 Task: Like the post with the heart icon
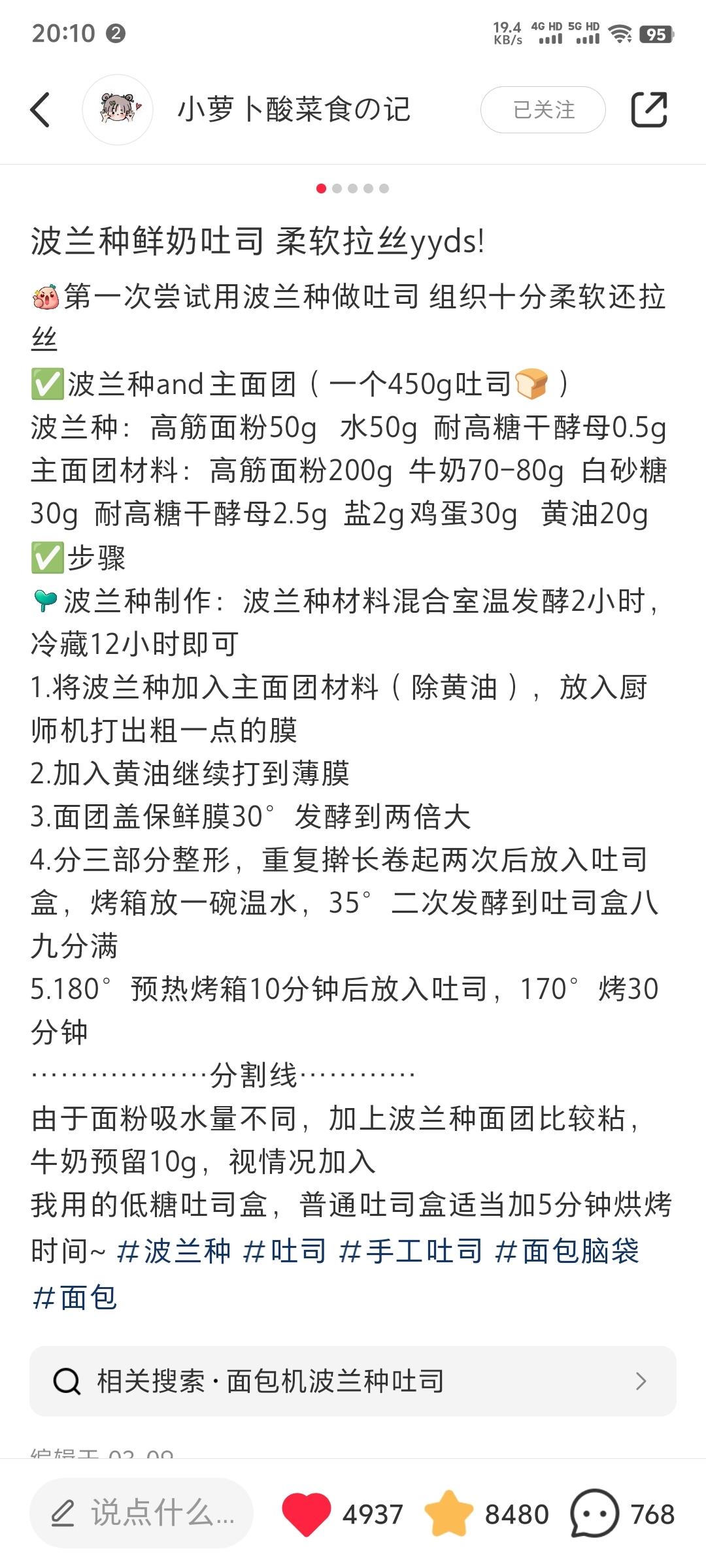tap(306, 1513)
